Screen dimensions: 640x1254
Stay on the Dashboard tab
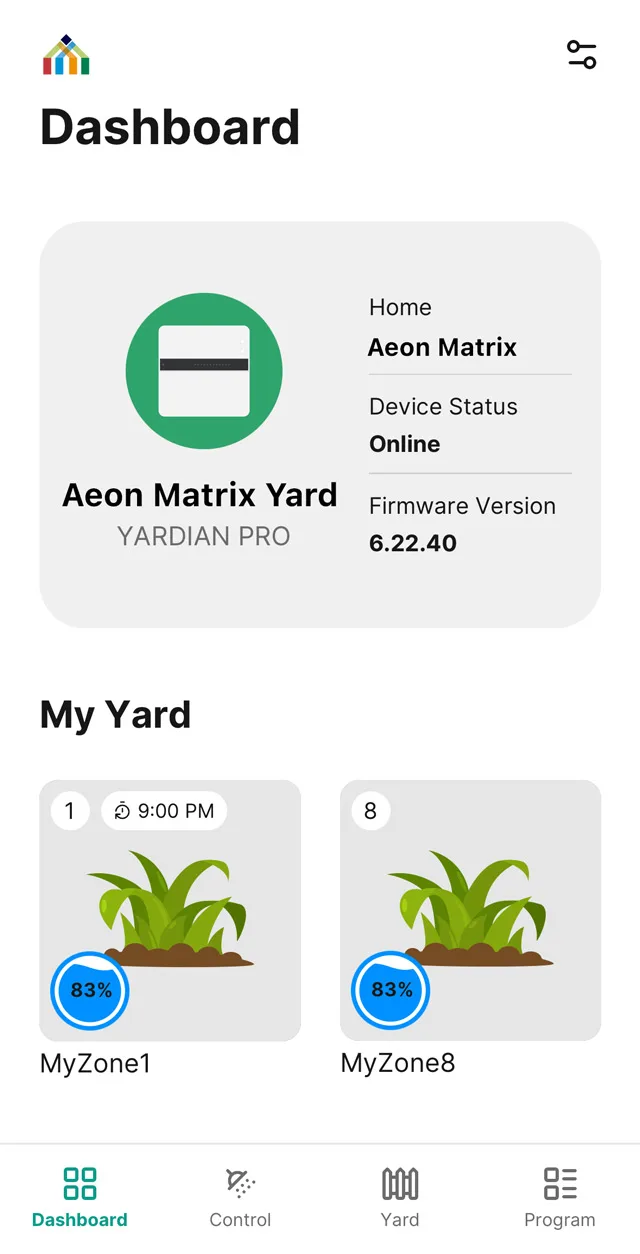click(80, 1196)
